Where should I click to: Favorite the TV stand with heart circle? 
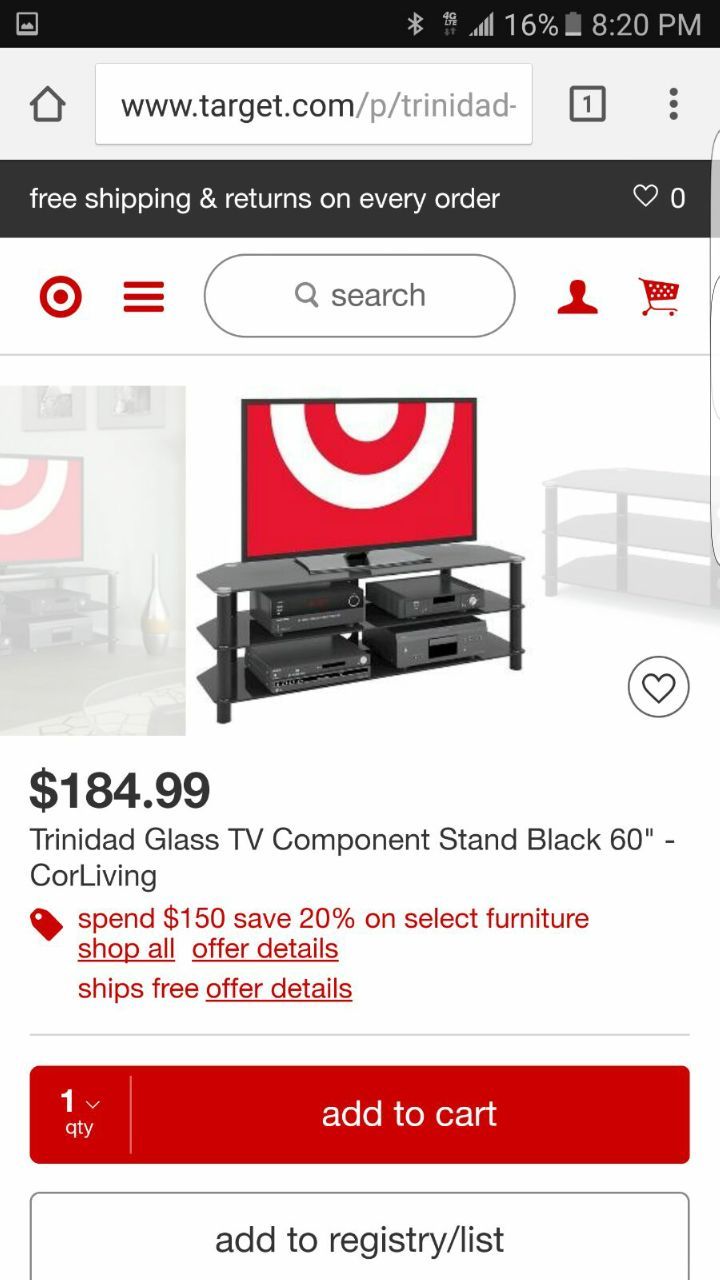pos(658,687)
